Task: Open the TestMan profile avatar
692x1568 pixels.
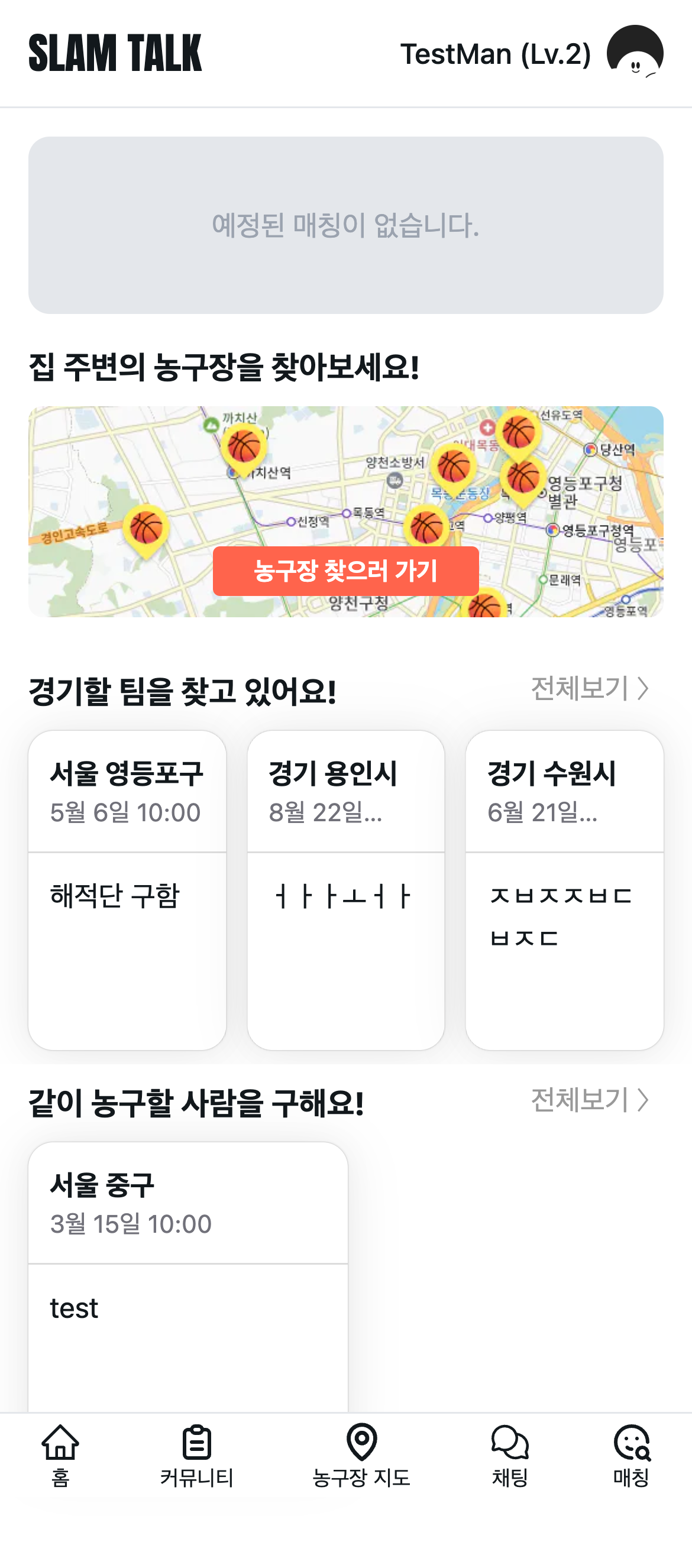Action: coord(634,53)
